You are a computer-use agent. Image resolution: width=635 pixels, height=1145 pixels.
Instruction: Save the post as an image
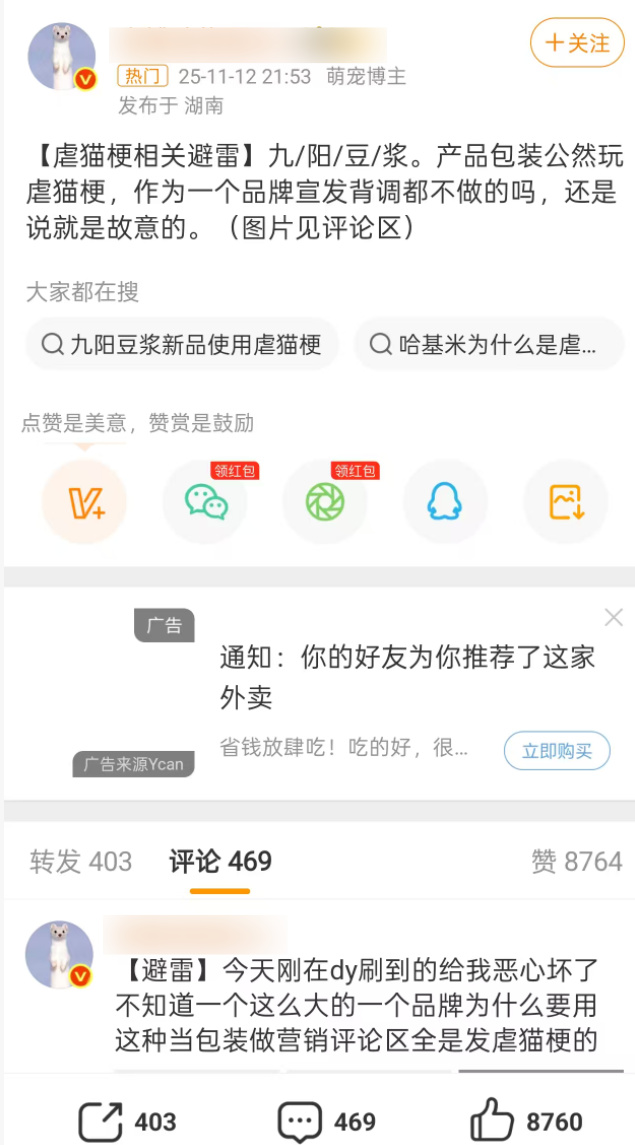(566, 502)
